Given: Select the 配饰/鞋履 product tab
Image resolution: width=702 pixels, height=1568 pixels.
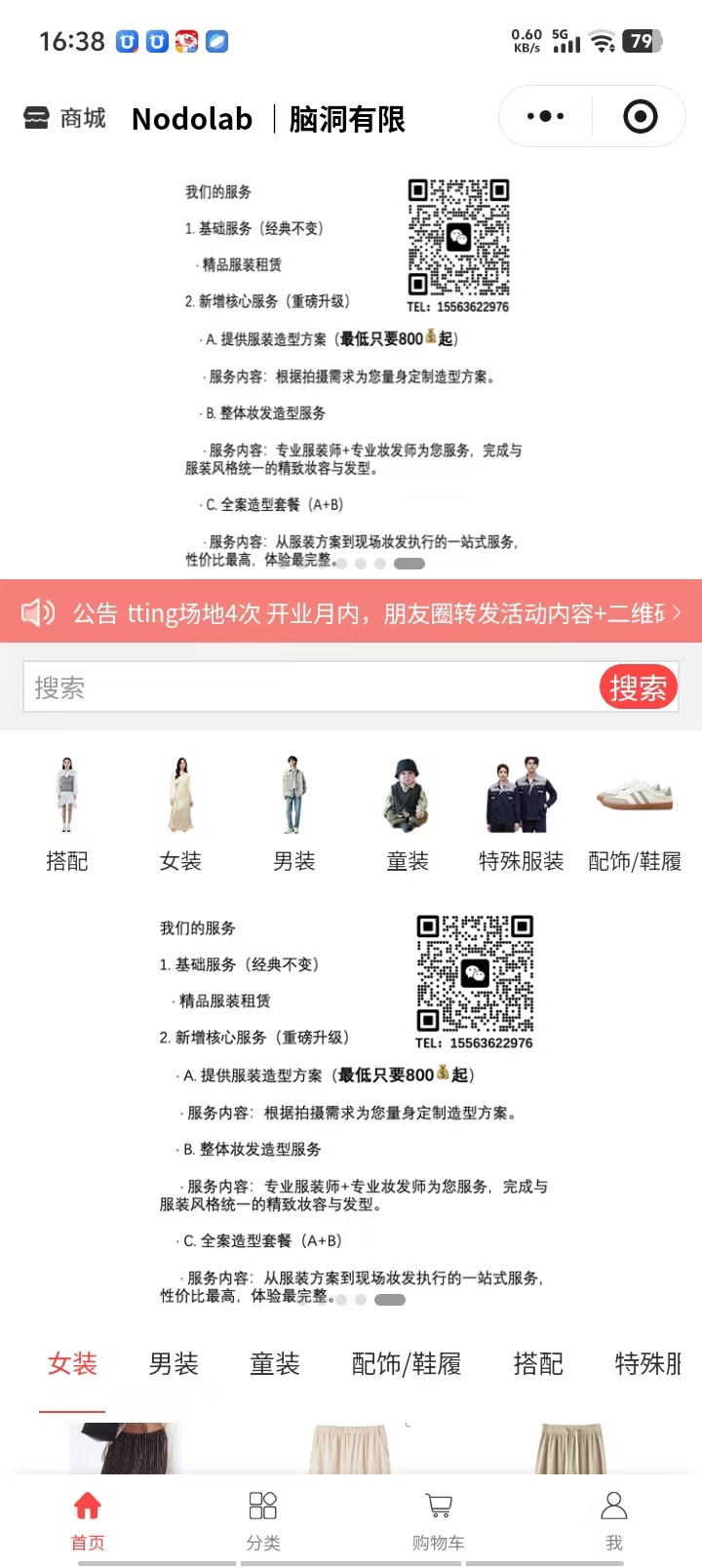Looking at the screenshot, I should click(x=407, y=1363).
